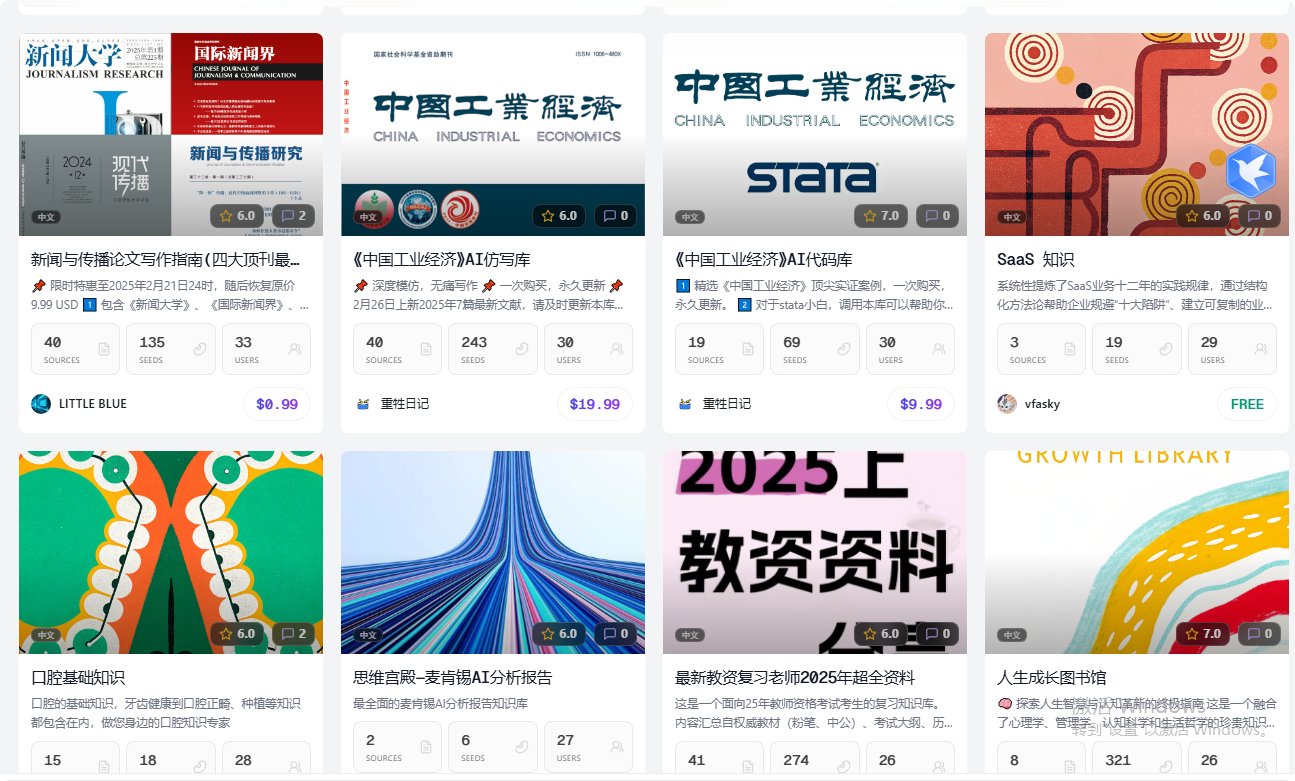Open the 新闻与传播论文写作指南 card
The image size is (1295, 781).
[166, 260]
